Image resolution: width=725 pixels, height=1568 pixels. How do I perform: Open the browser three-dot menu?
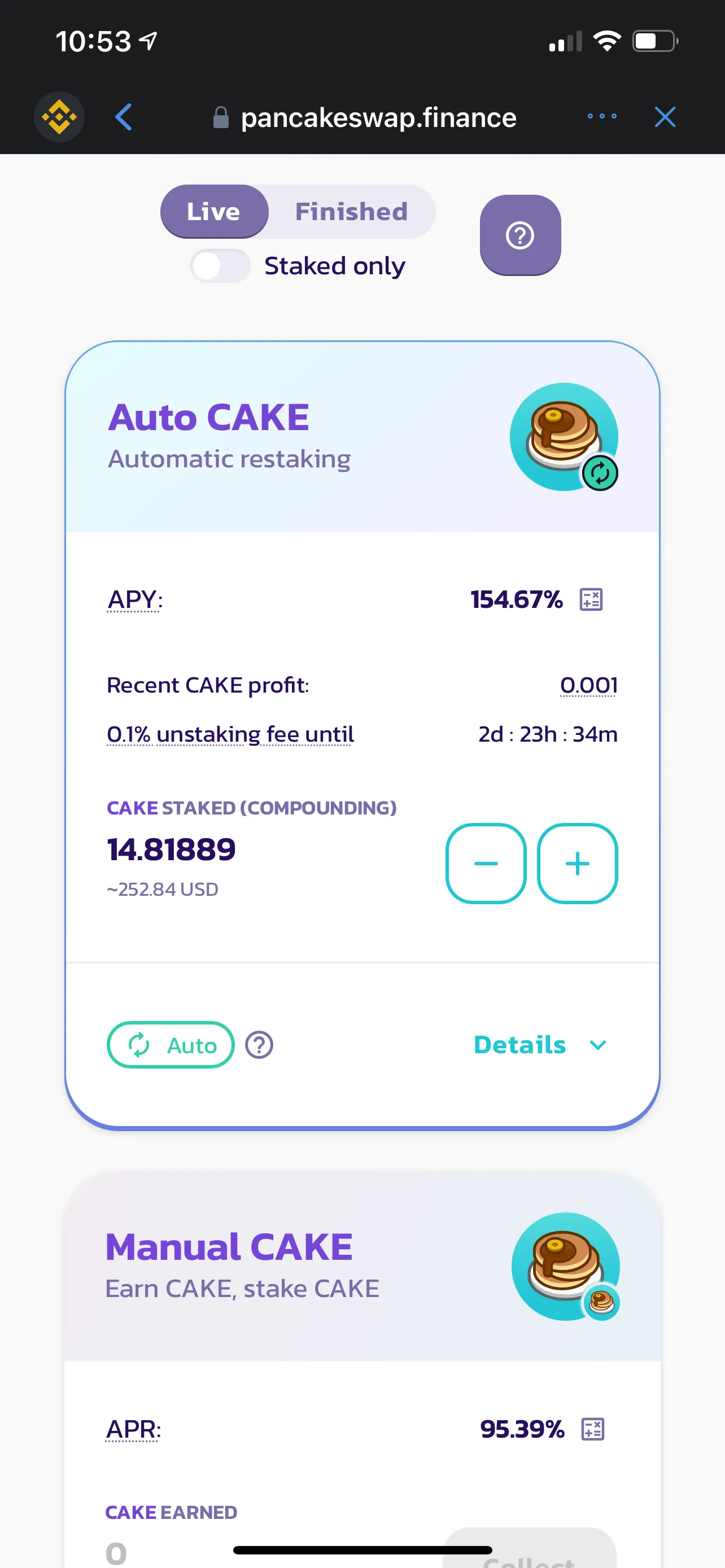coord(601,116)
